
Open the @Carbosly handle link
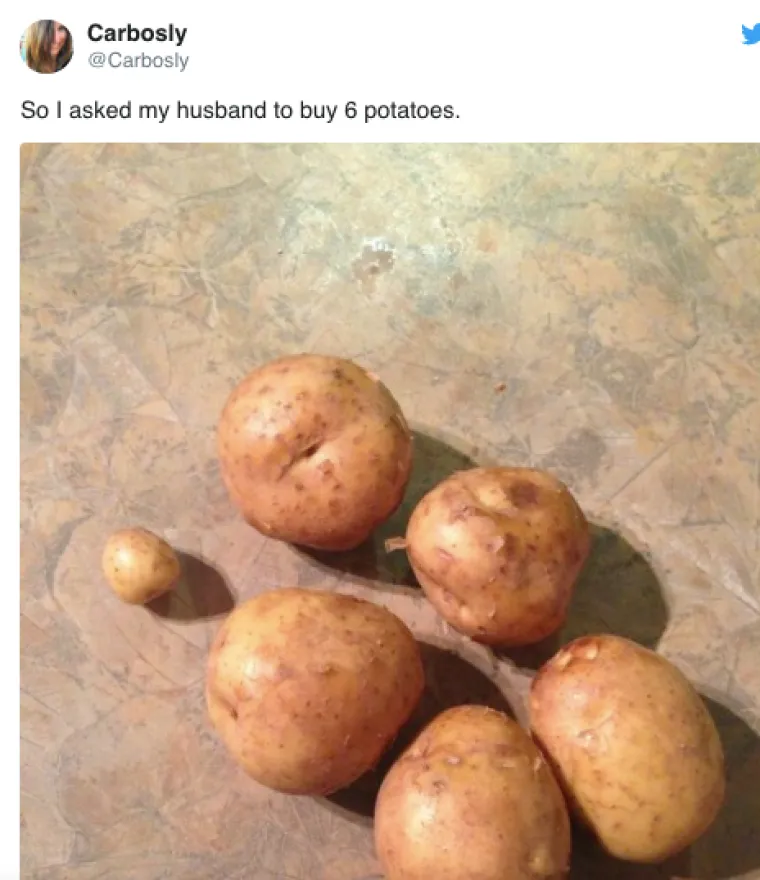coord(138,61)
